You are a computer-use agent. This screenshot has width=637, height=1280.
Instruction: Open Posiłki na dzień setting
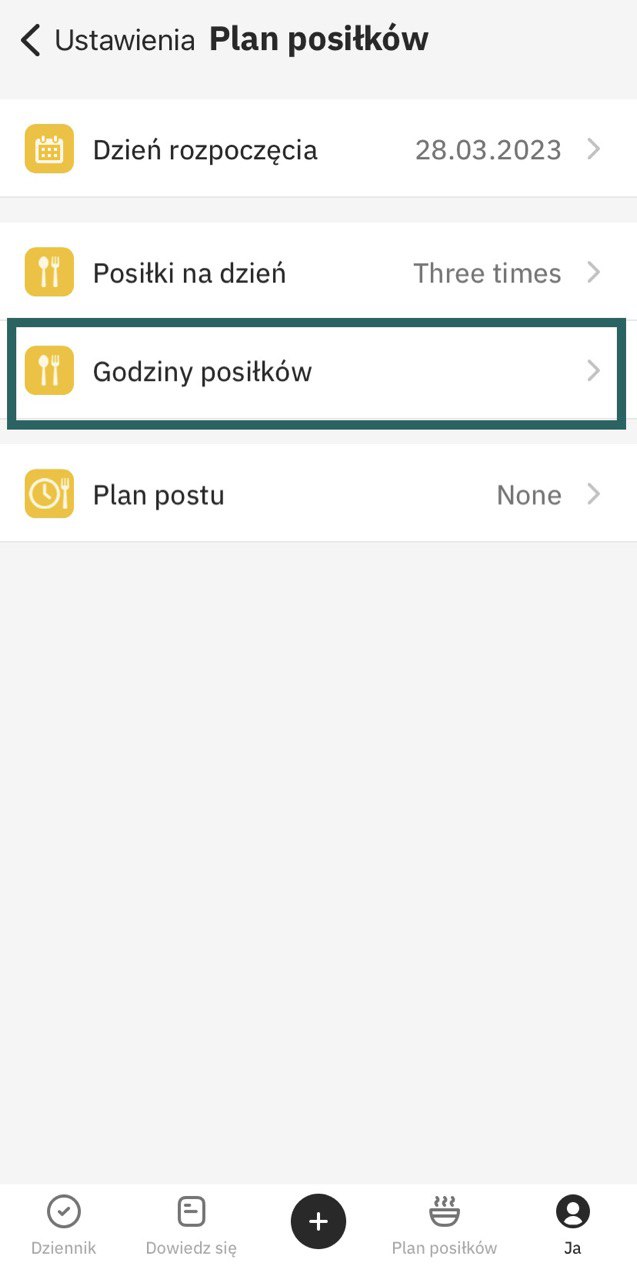[x=318, y=273]
